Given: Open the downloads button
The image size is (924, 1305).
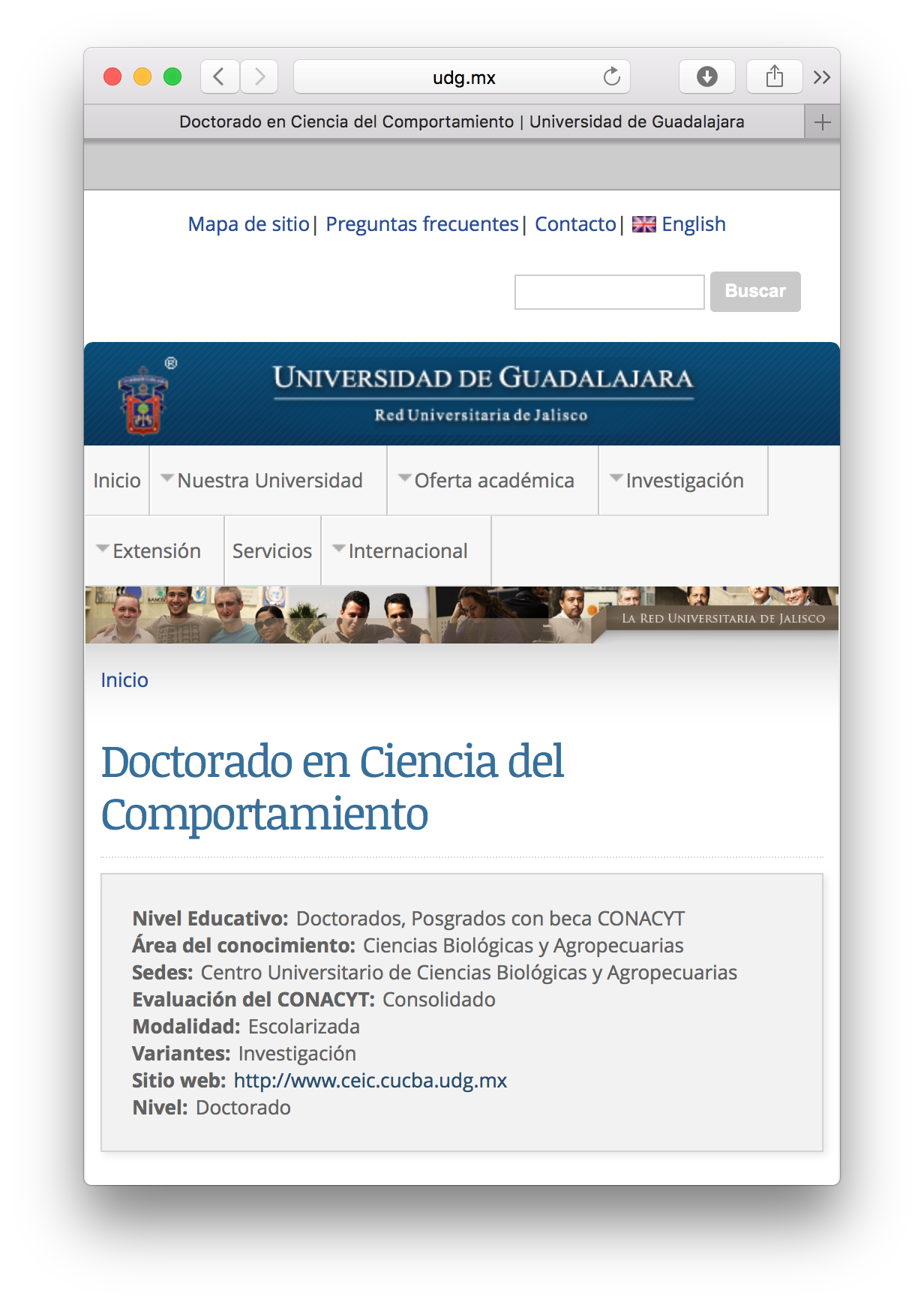Looking at the screenshot, I should point(706,76).
